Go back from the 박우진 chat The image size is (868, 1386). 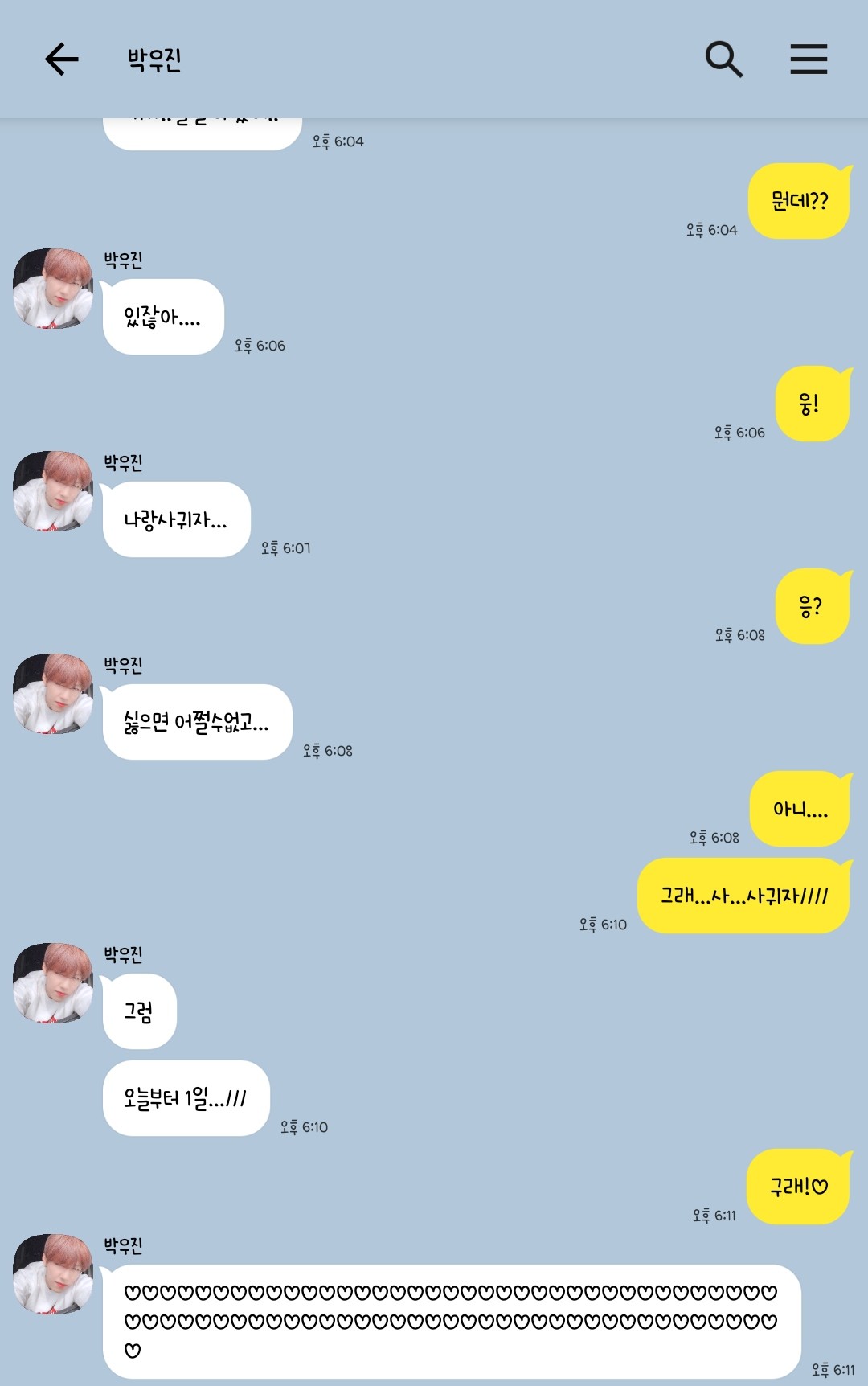[61, 59]
